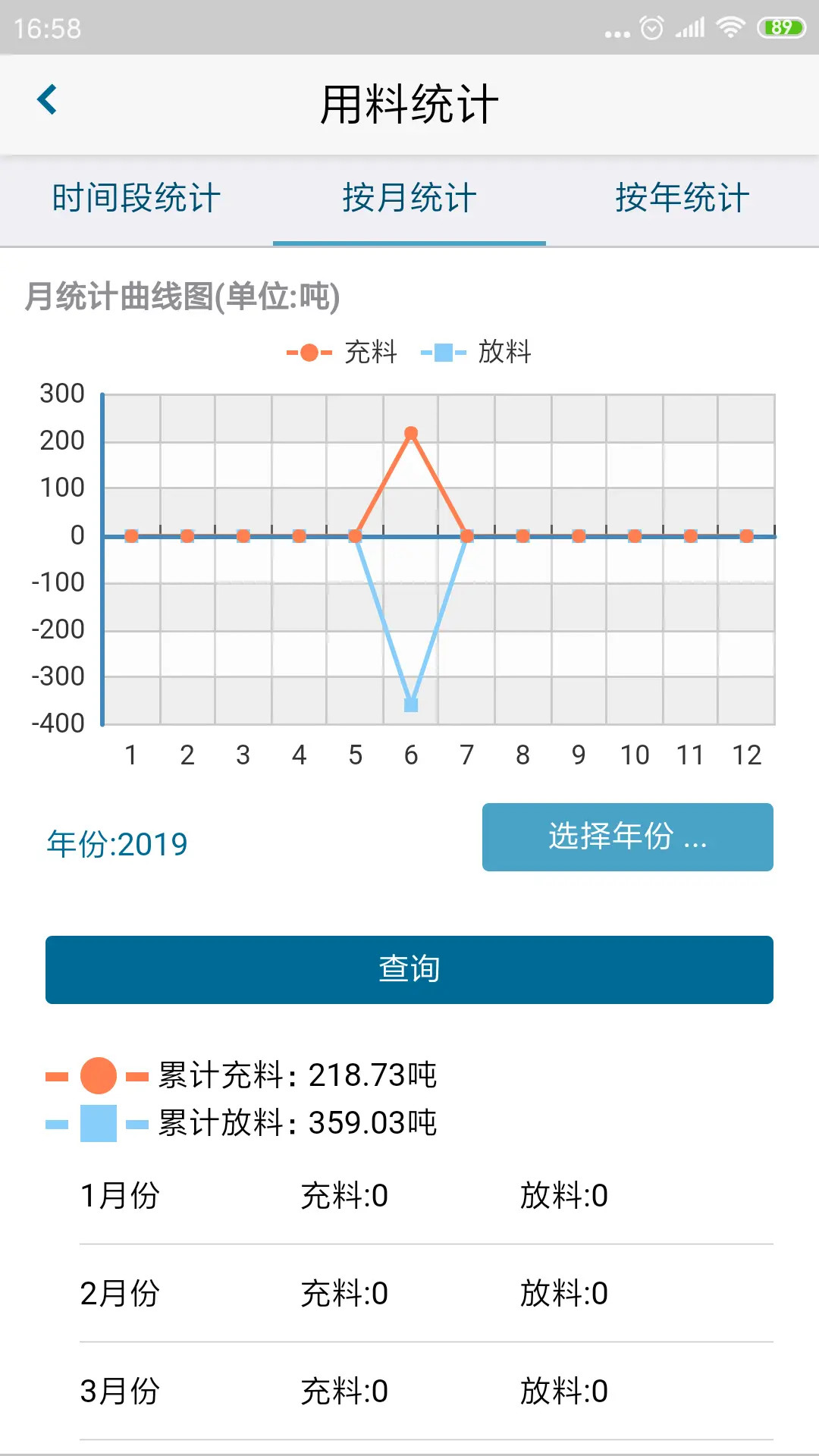Tap 充料:0 value for 3月份

coord(346,1391)
